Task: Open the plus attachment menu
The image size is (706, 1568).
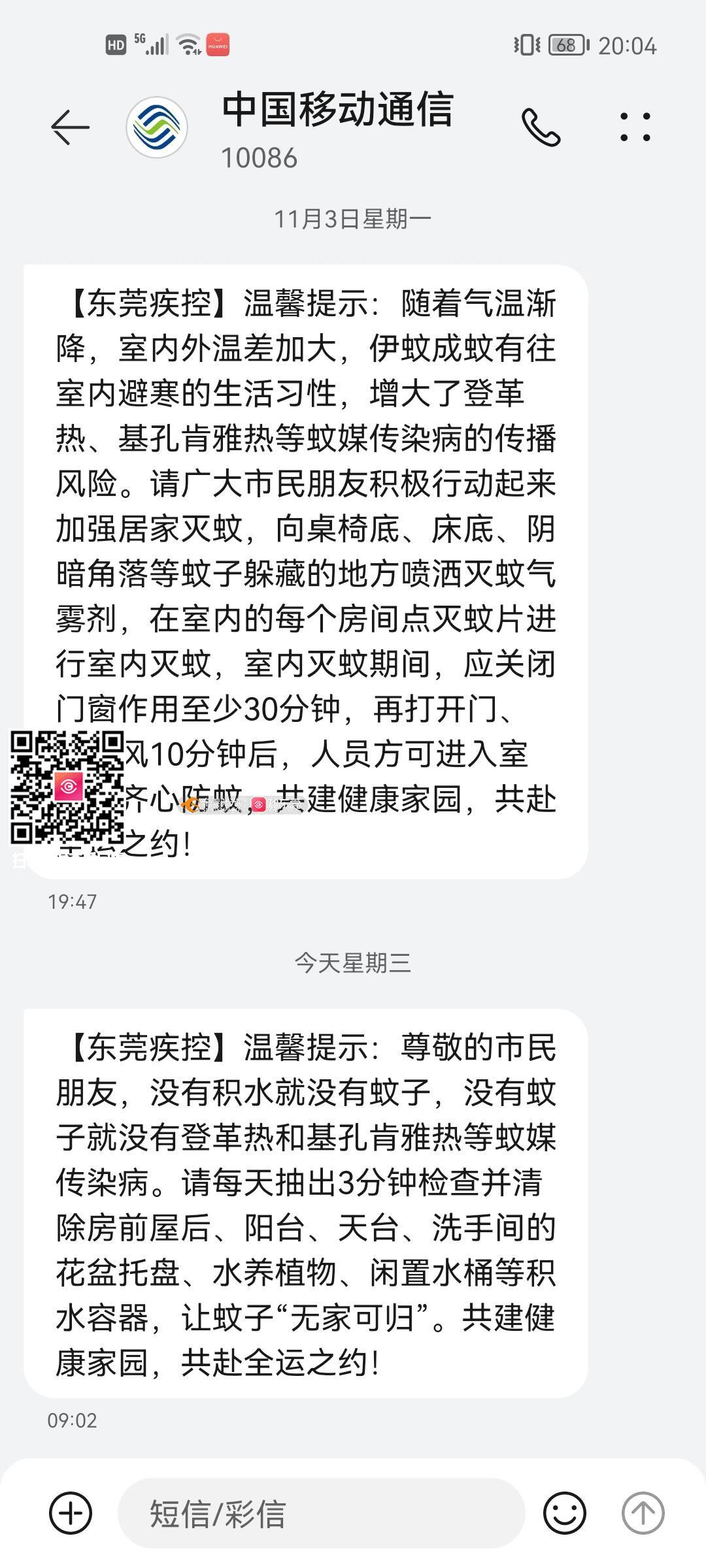Action: pyautogui.click(x=71, y=1513)
